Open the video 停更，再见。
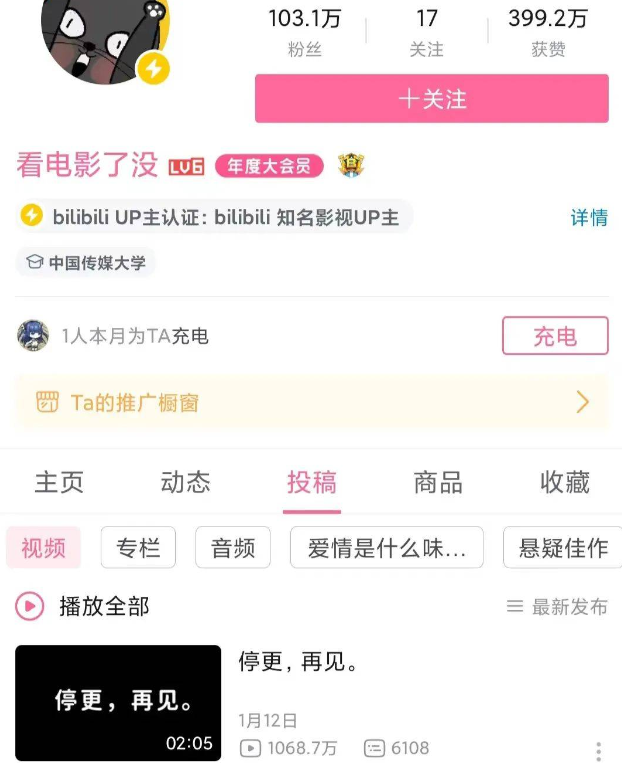Viewport: 622px width, 763px height. click(118, 702)
